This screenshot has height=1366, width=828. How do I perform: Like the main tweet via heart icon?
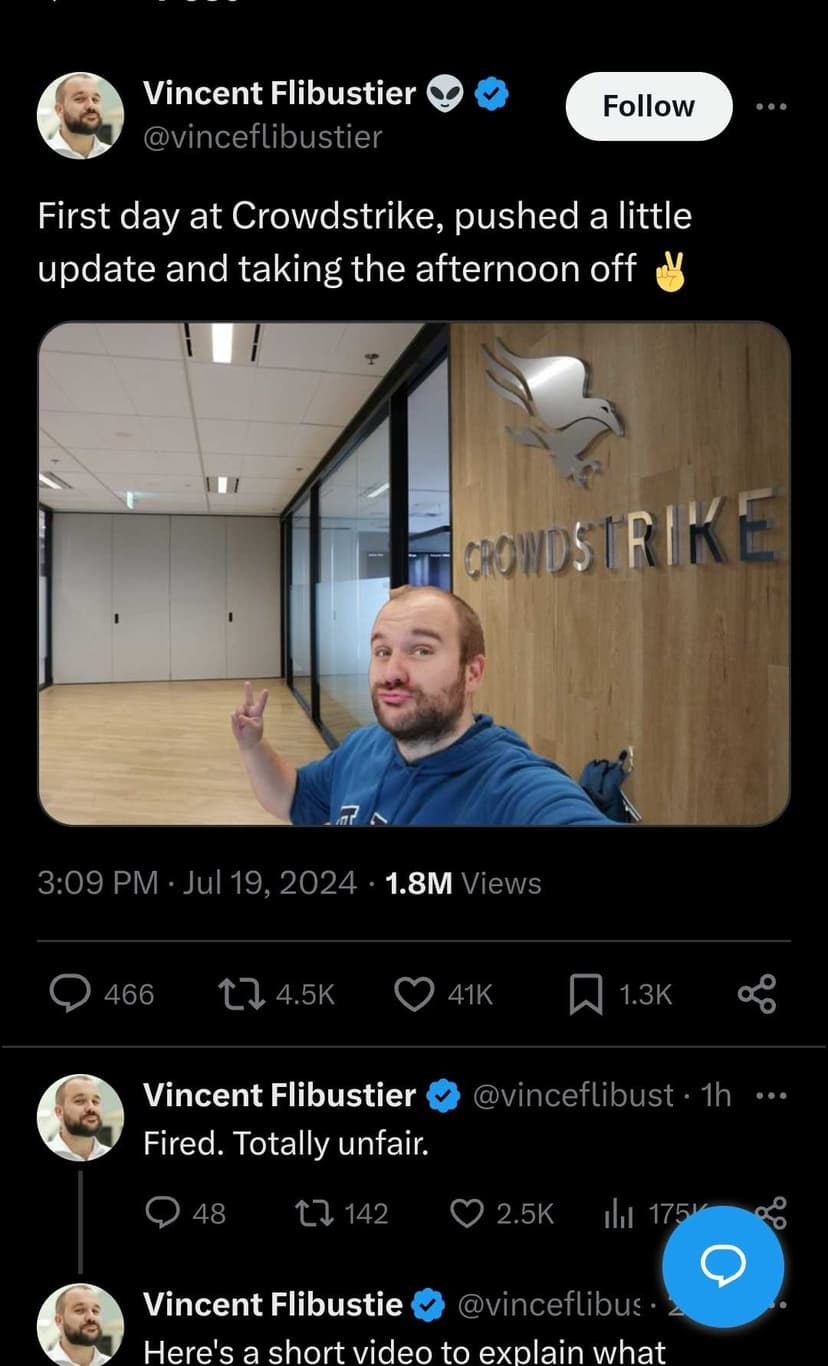point(413,993)
